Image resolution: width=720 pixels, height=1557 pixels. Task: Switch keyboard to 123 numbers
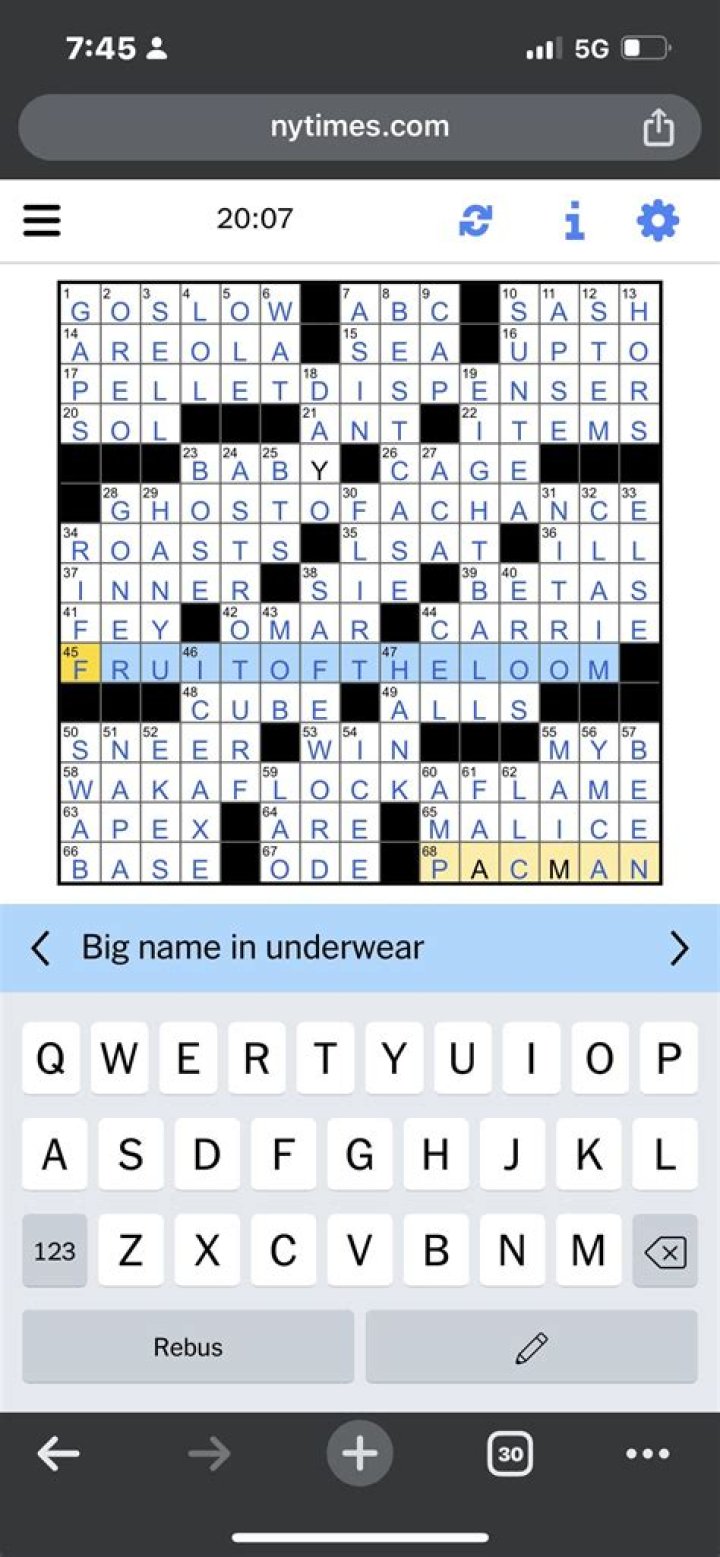click(x=54, y=1251)
